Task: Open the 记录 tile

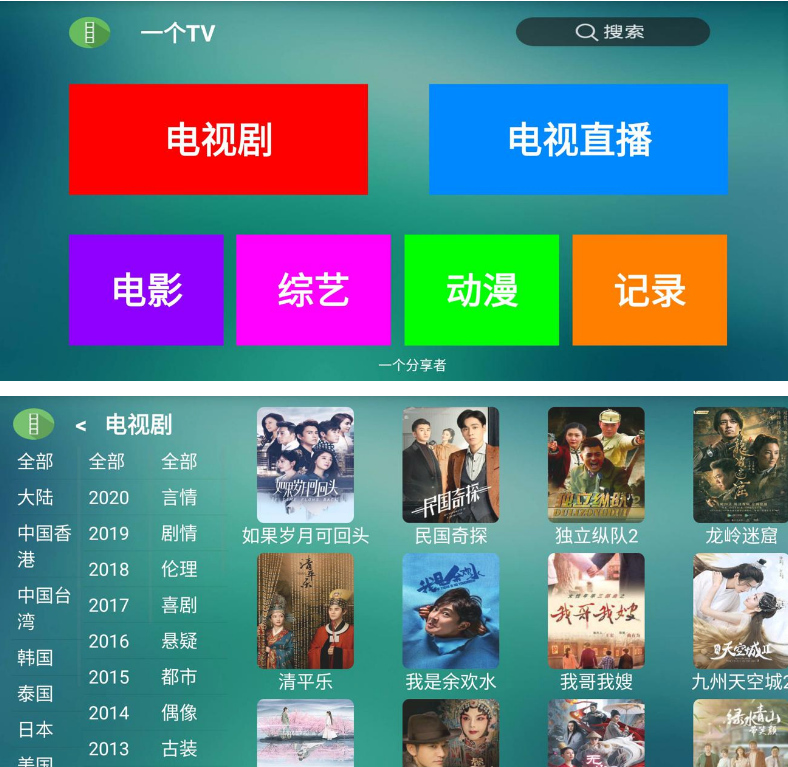Action: (x=649, y=290)
